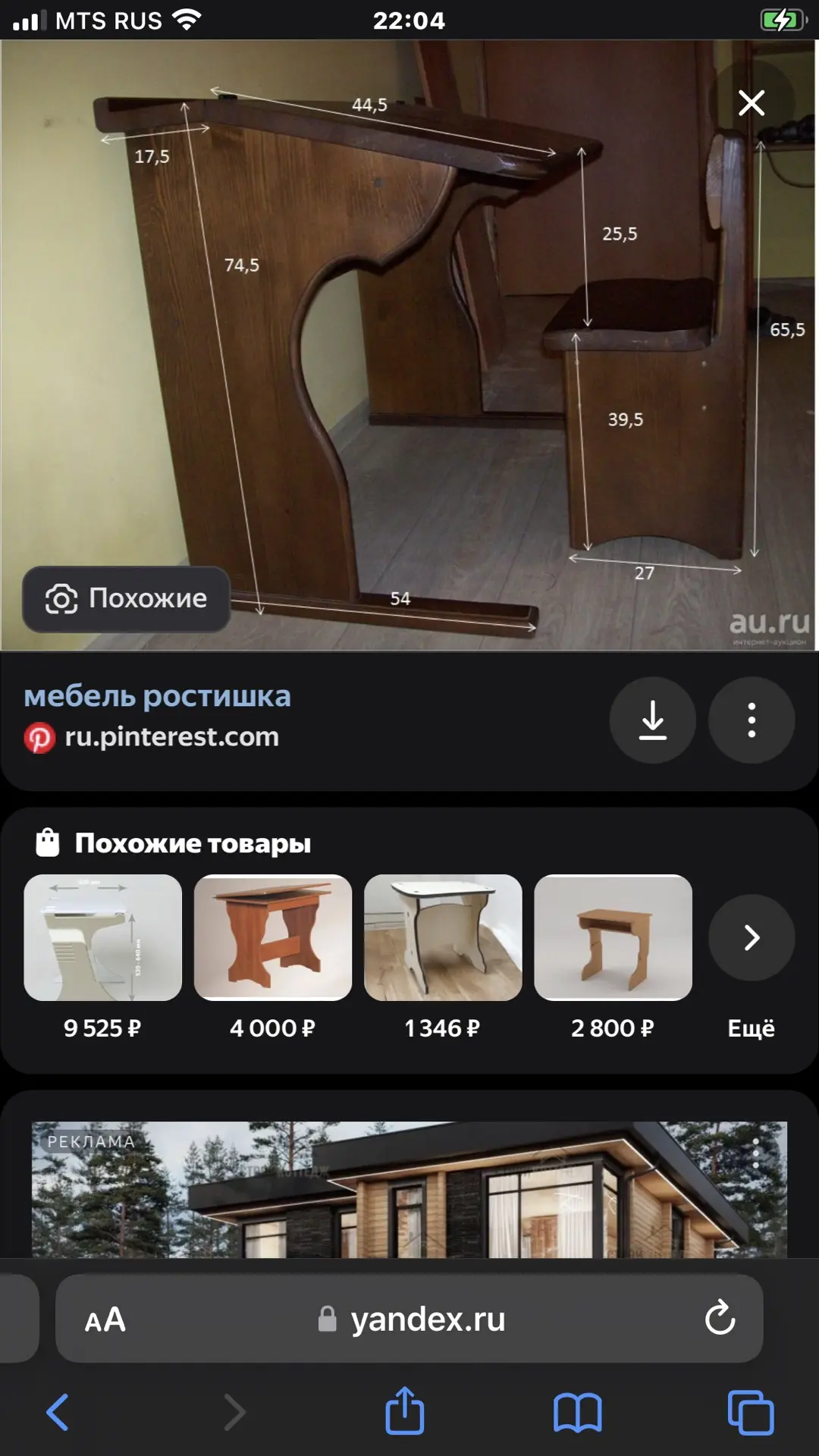Close the image viewer
Image resolution: width=819 pixels, height=1456 pixels.
751,102
